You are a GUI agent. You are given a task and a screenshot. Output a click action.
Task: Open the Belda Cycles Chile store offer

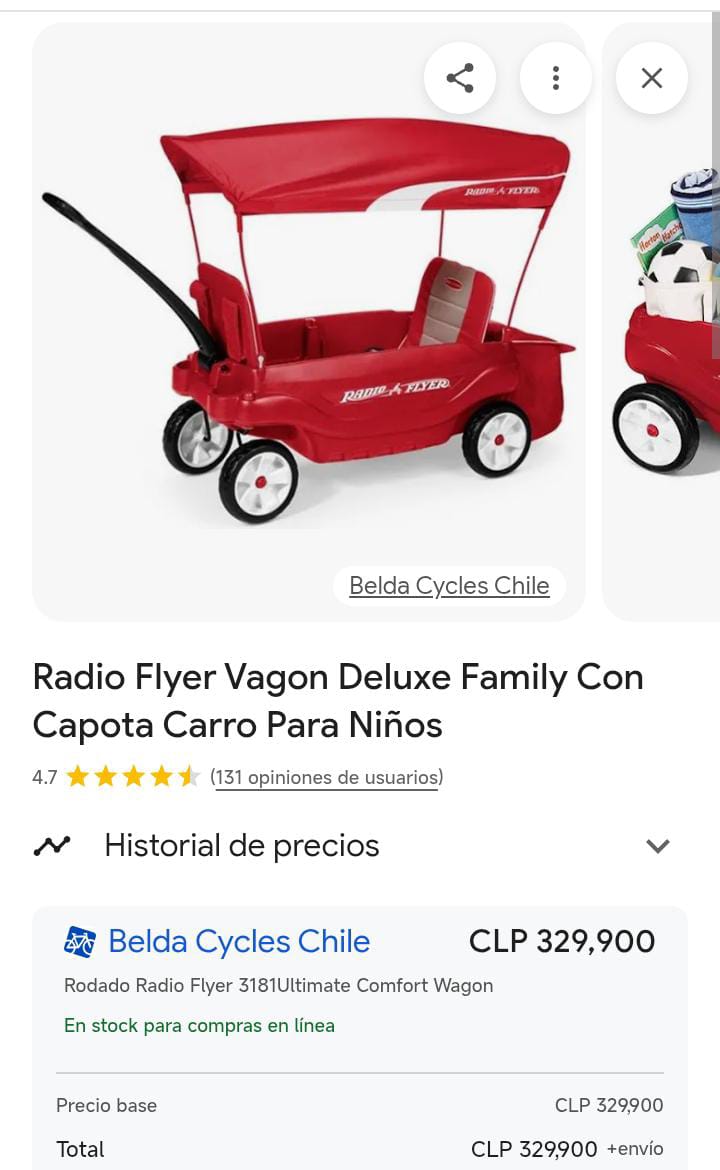point(239,941)
